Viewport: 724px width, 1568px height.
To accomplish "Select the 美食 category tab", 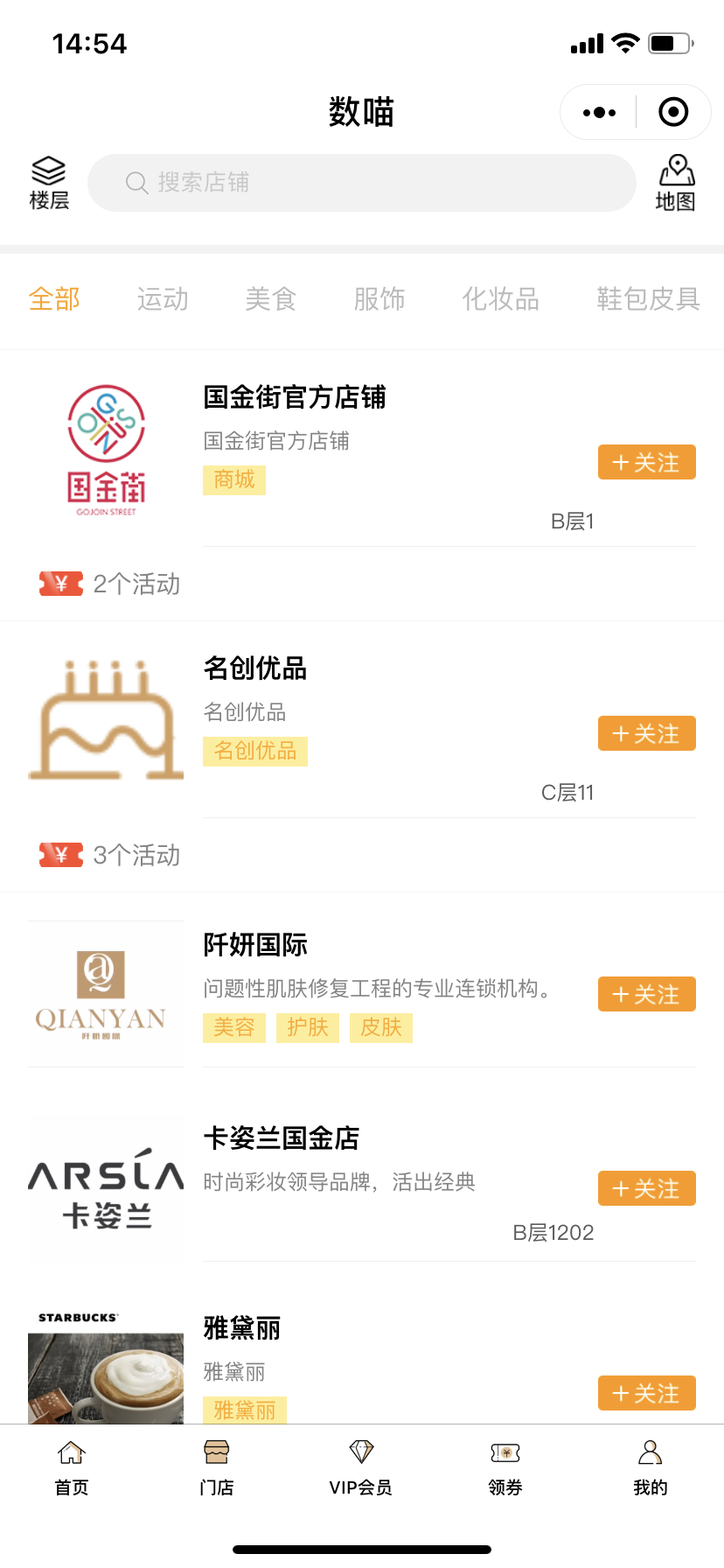I will (x=271, y=299).
